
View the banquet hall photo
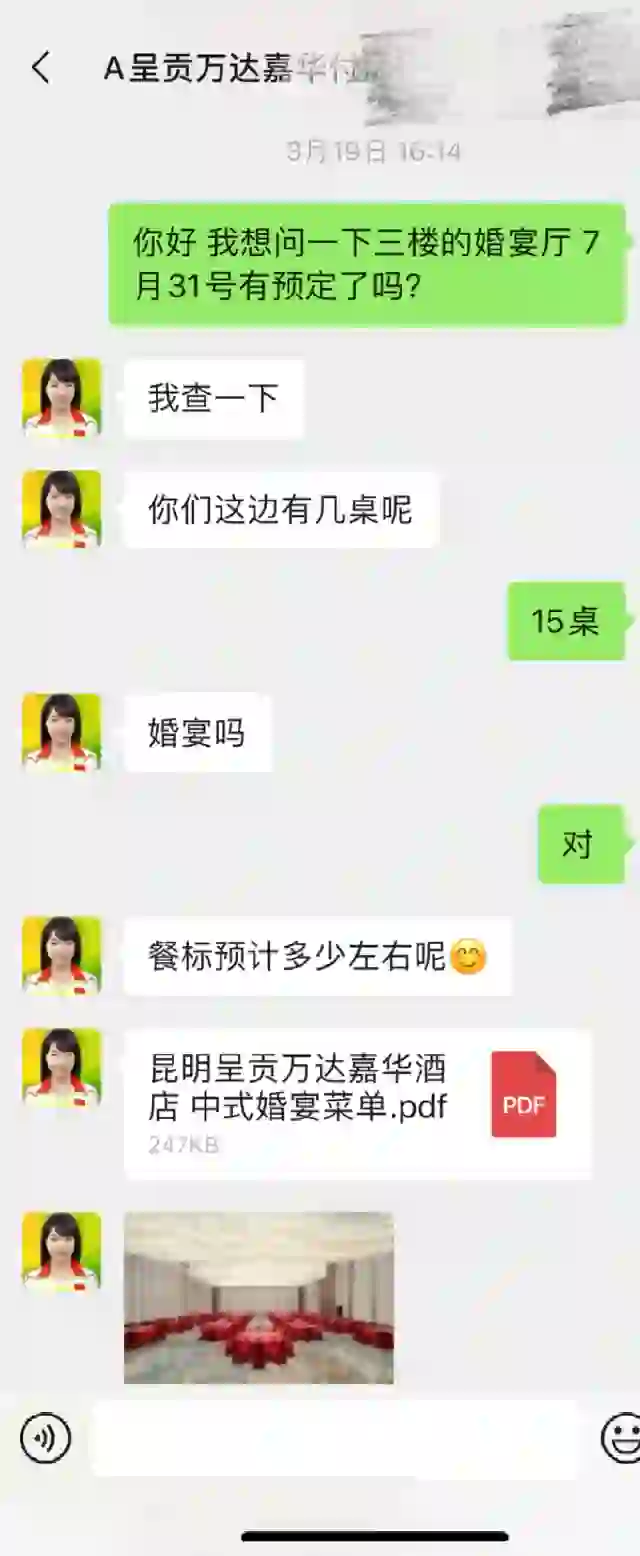[x=258, y=1297]
